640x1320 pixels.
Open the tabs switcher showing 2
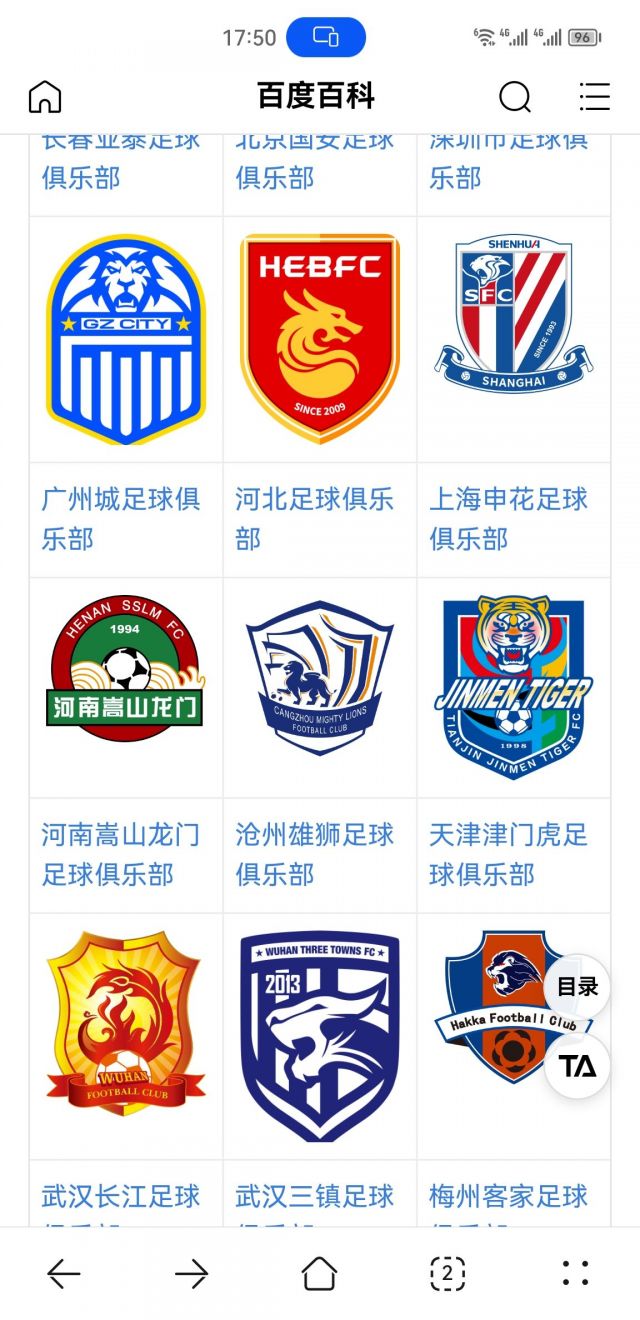448,1273
